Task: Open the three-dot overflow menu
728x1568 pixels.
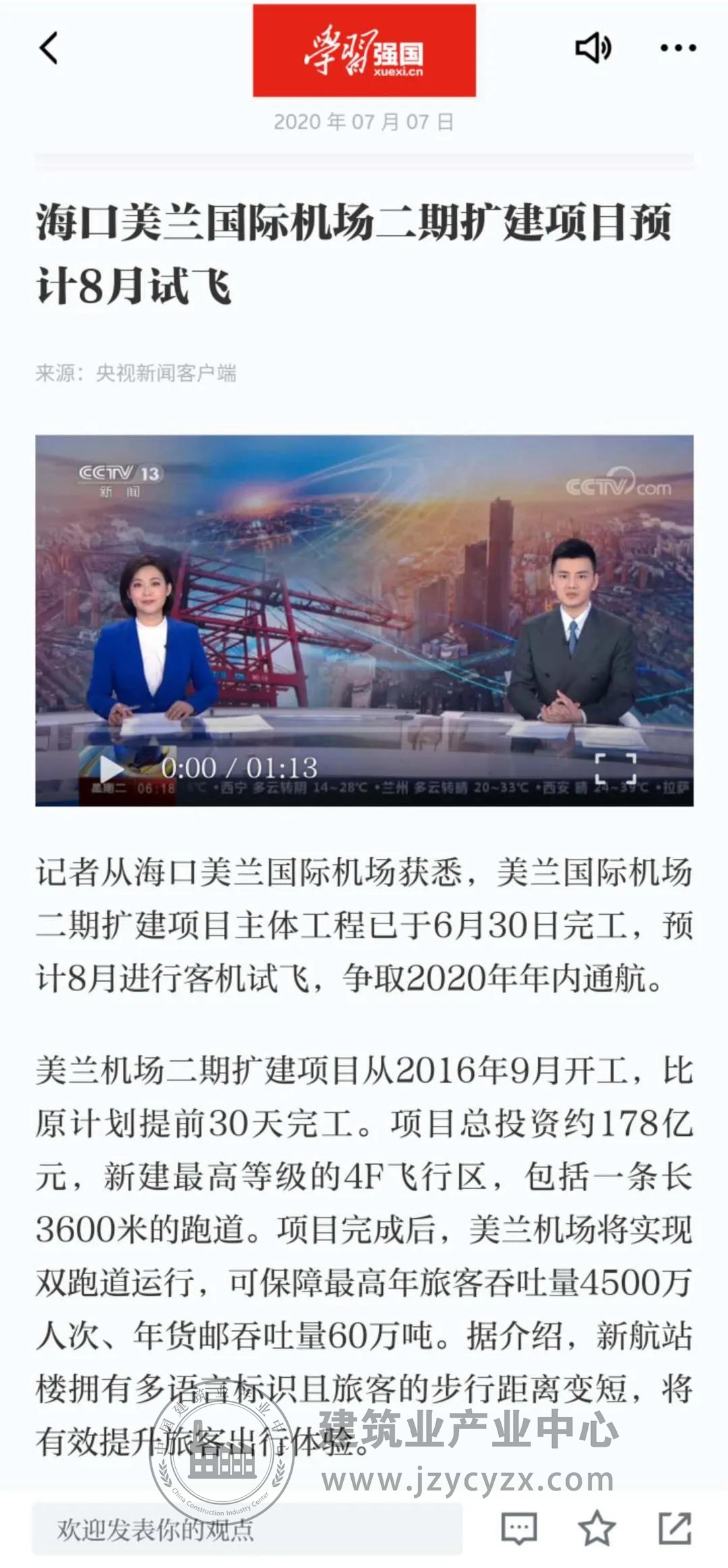Action: [x=677, y=48]
